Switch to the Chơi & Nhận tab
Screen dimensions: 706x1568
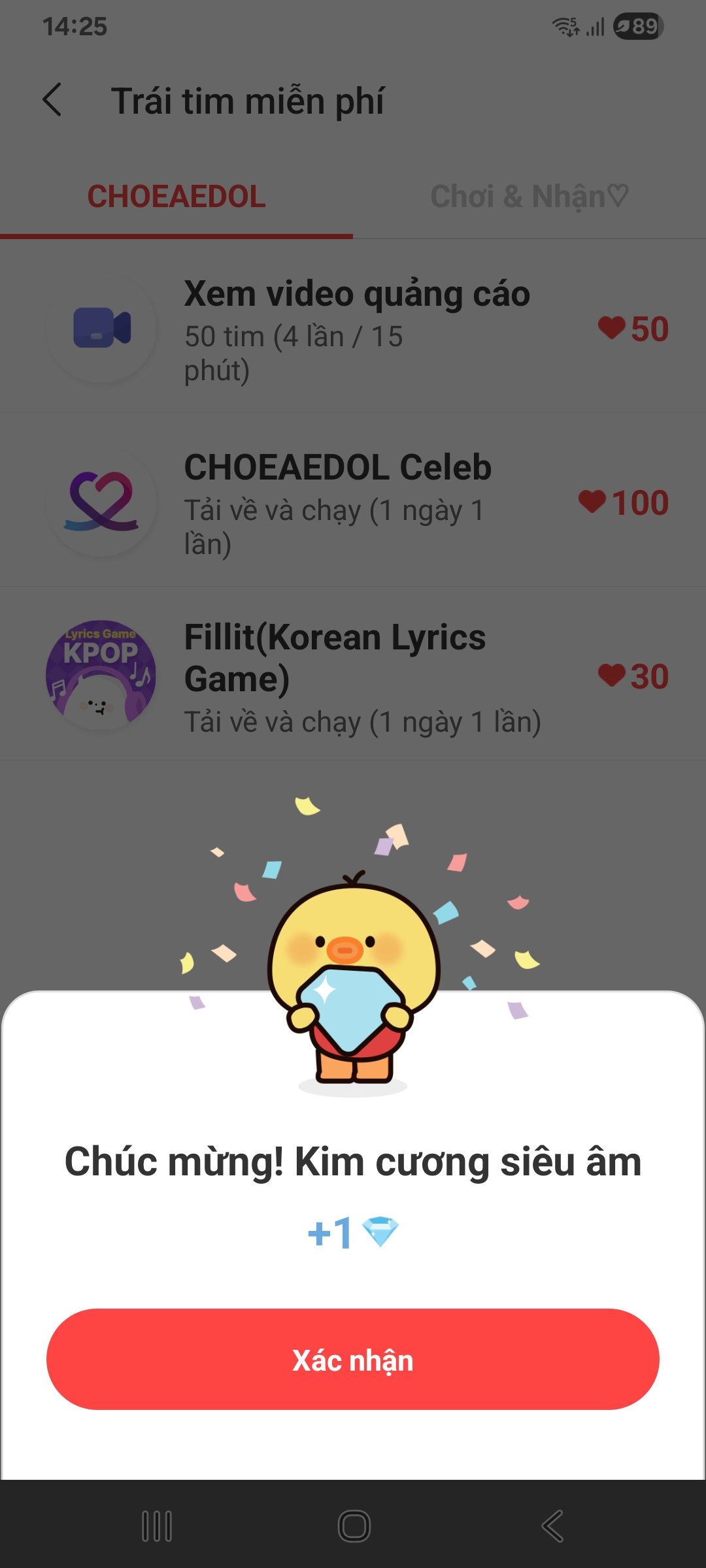point(529,196)
